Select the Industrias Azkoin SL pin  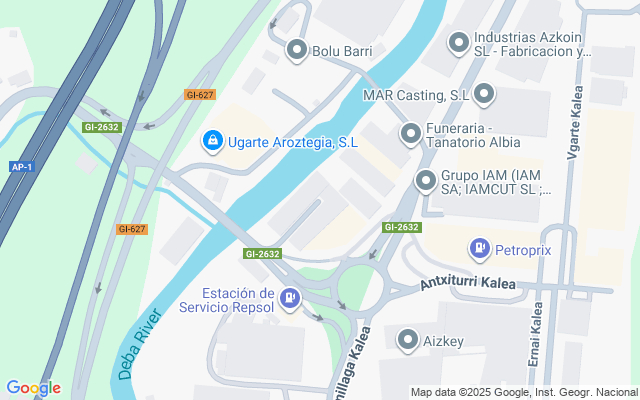(x=459, y=43)
